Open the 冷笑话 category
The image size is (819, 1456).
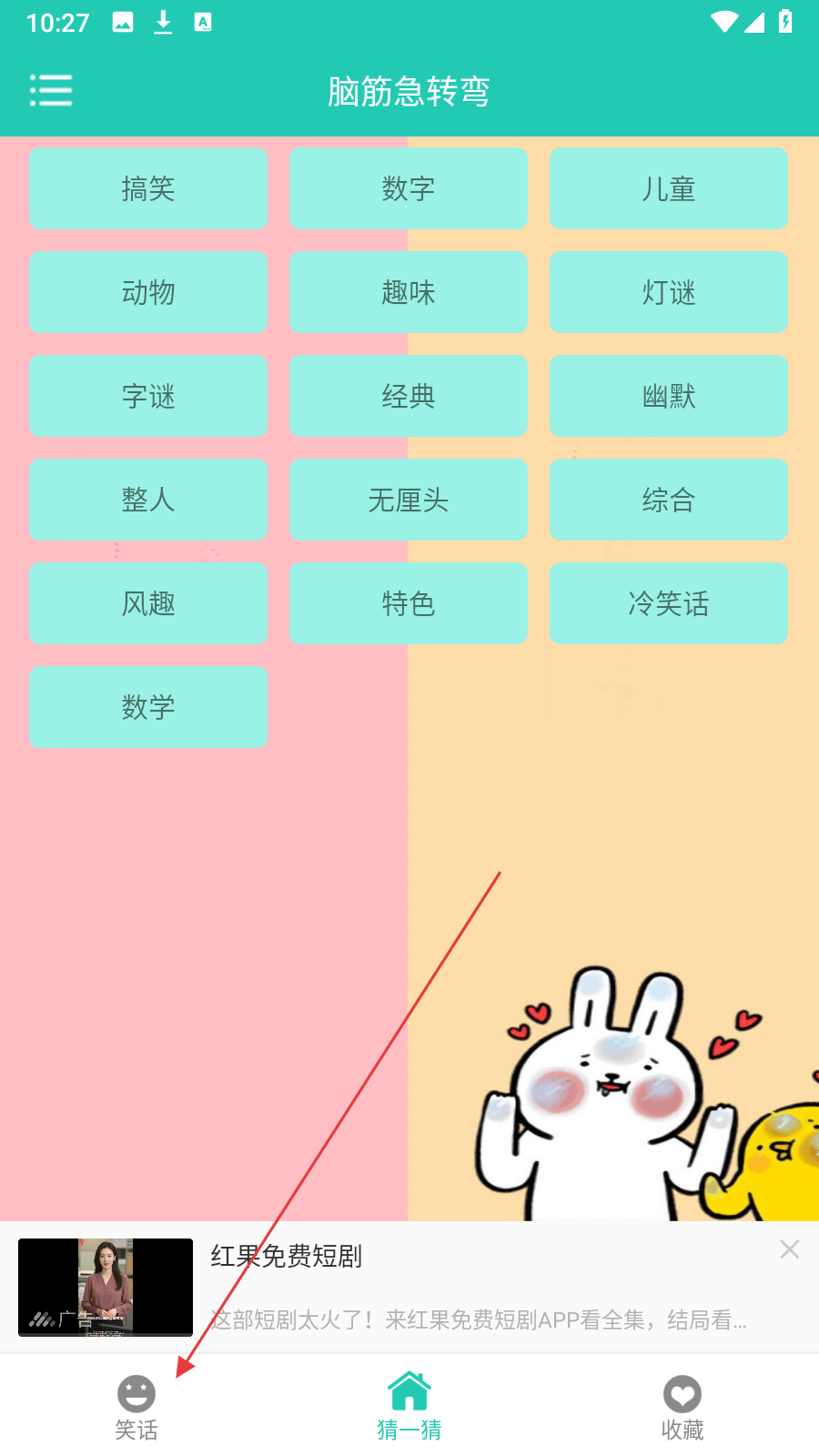tap(669, 603)
